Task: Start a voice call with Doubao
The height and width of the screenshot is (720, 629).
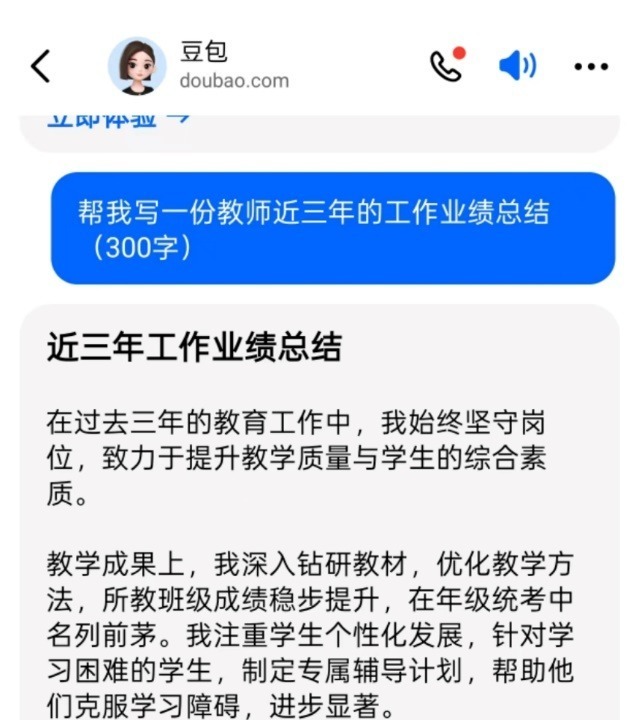Action: [x=446, y=66]
